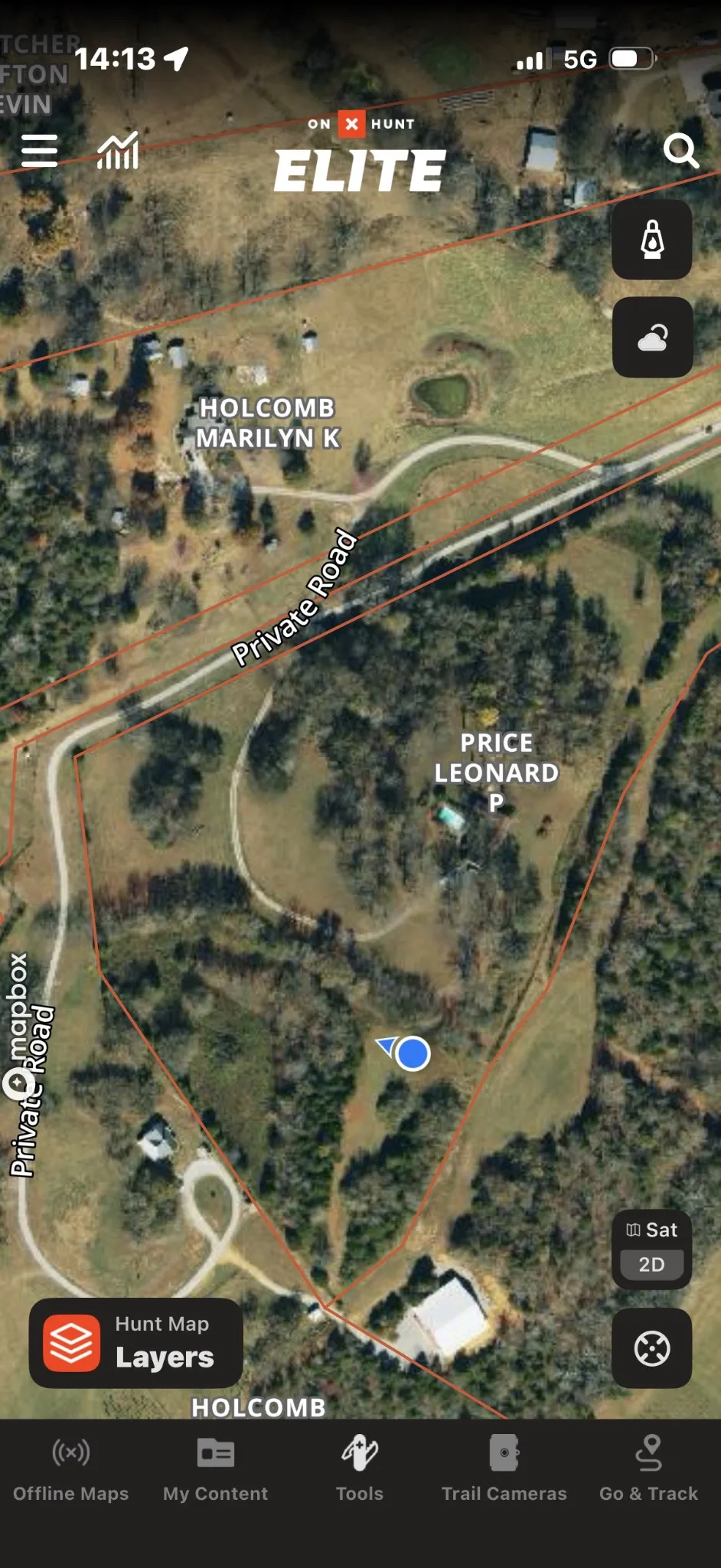Select Sat basemap option
Image resolution: width=721 pixels, height=1568 pixels.
[652, 1230]
